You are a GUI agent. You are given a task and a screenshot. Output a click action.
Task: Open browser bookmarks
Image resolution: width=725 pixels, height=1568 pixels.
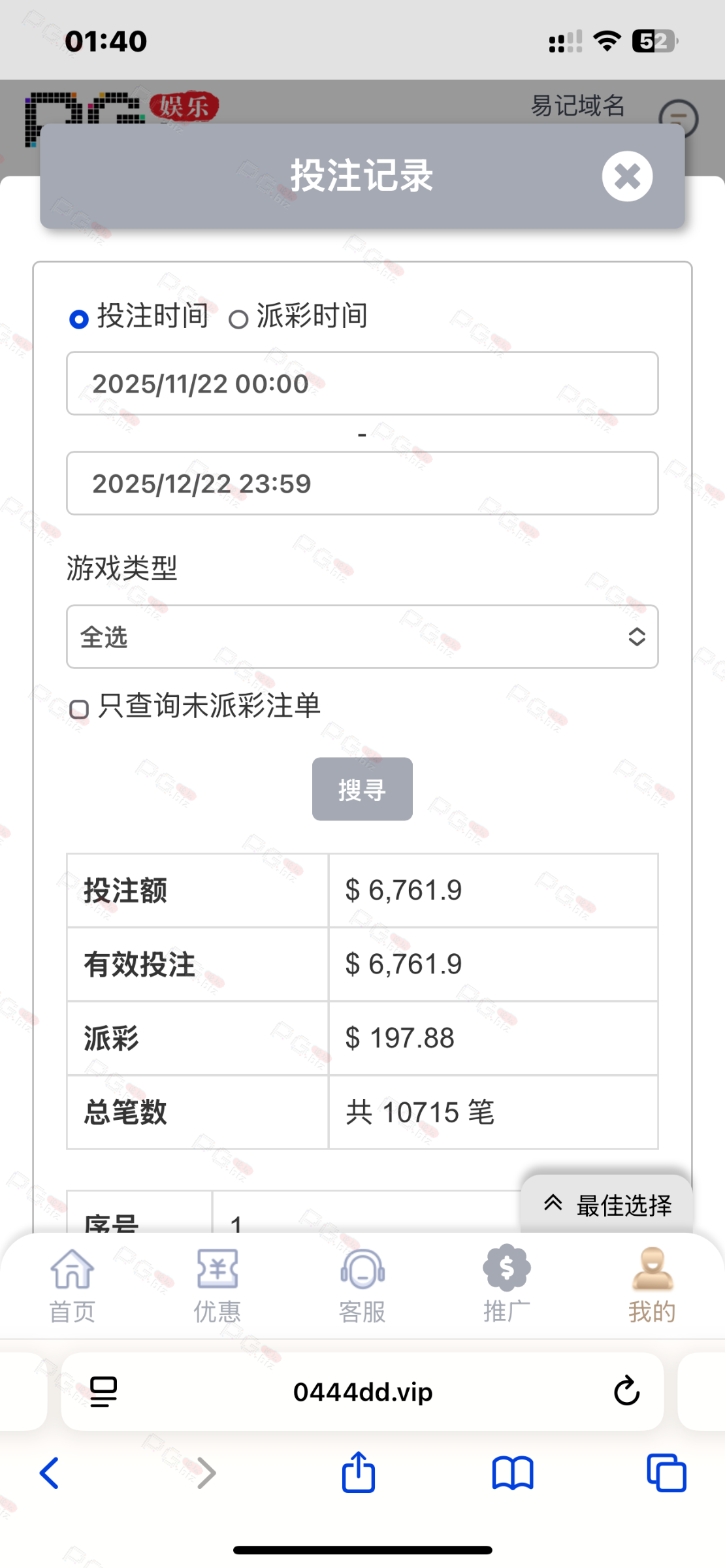click(513, 1474)
